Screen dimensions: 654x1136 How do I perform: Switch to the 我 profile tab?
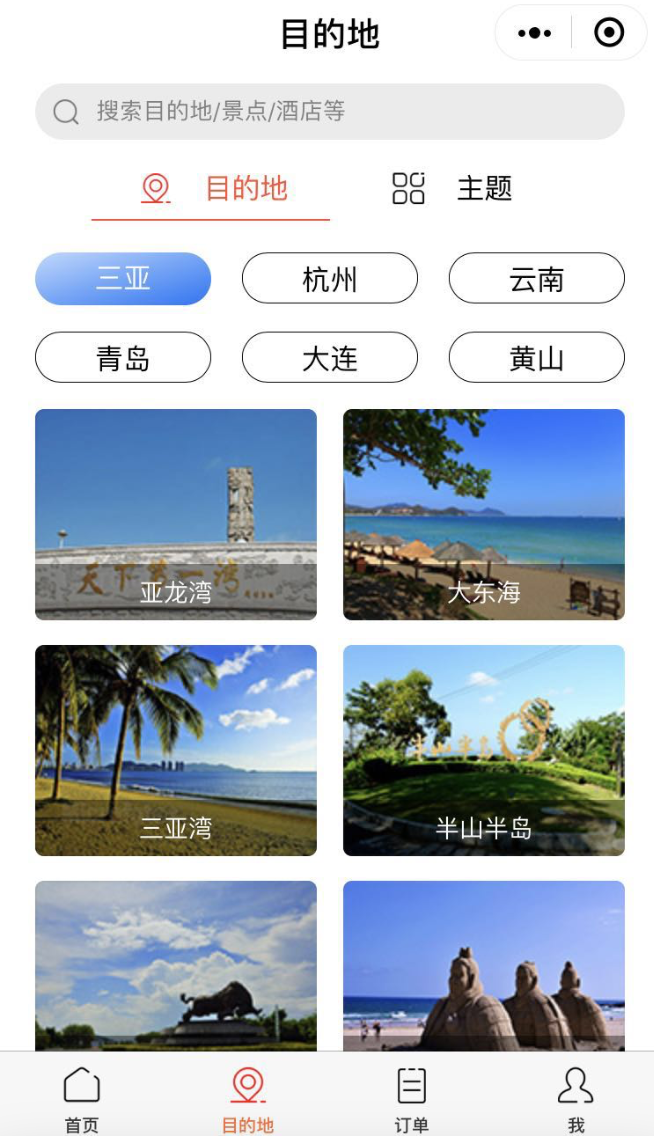click(x=576, y=1099)
